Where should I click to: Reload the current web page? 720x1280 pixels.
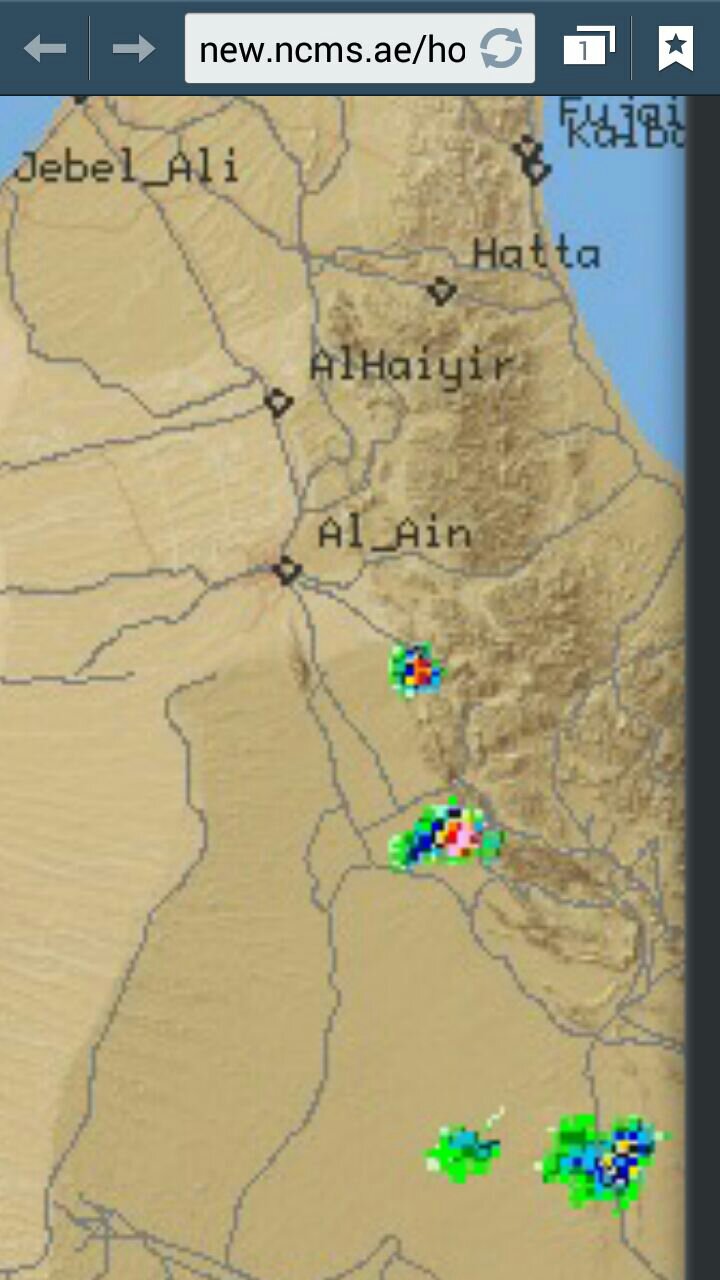[x=501, y=48]
